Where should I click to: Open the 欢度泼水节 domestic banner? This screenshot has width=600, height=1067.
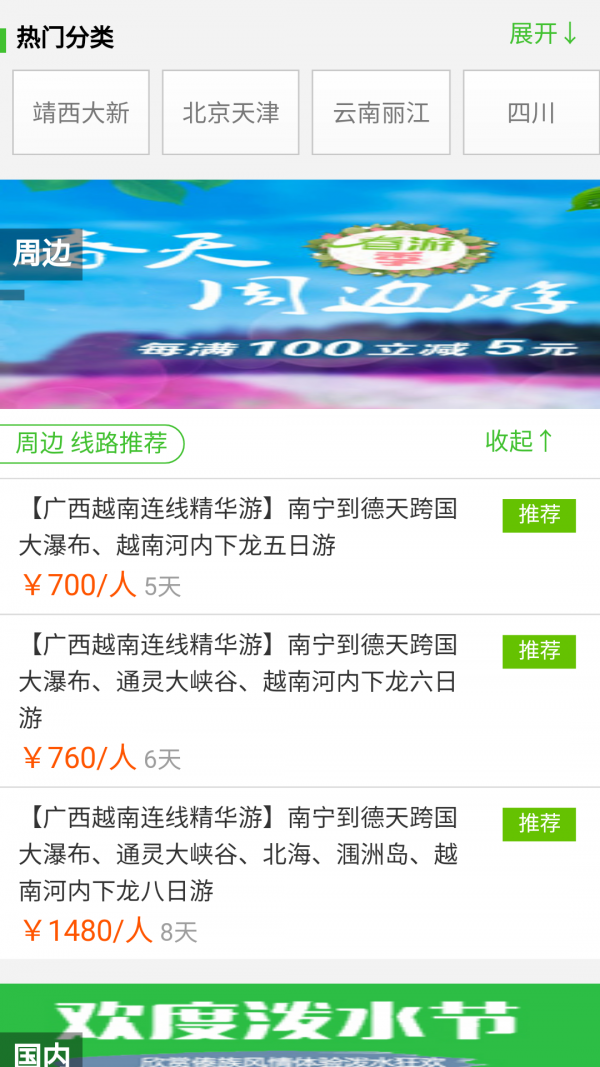click(300, 1025)
